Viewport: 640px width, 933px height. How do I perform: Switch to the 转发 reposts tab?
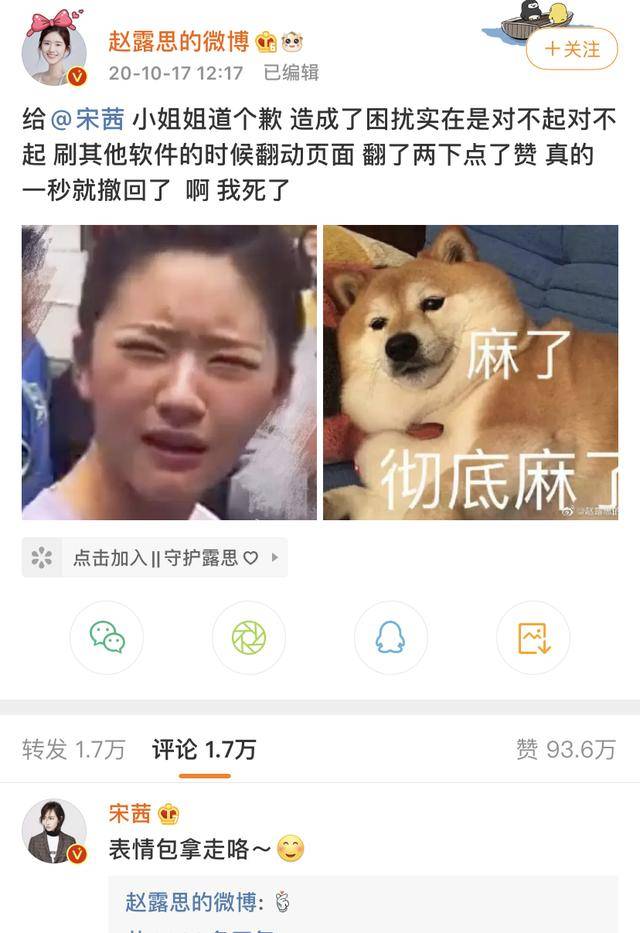(x=74, y=749)
